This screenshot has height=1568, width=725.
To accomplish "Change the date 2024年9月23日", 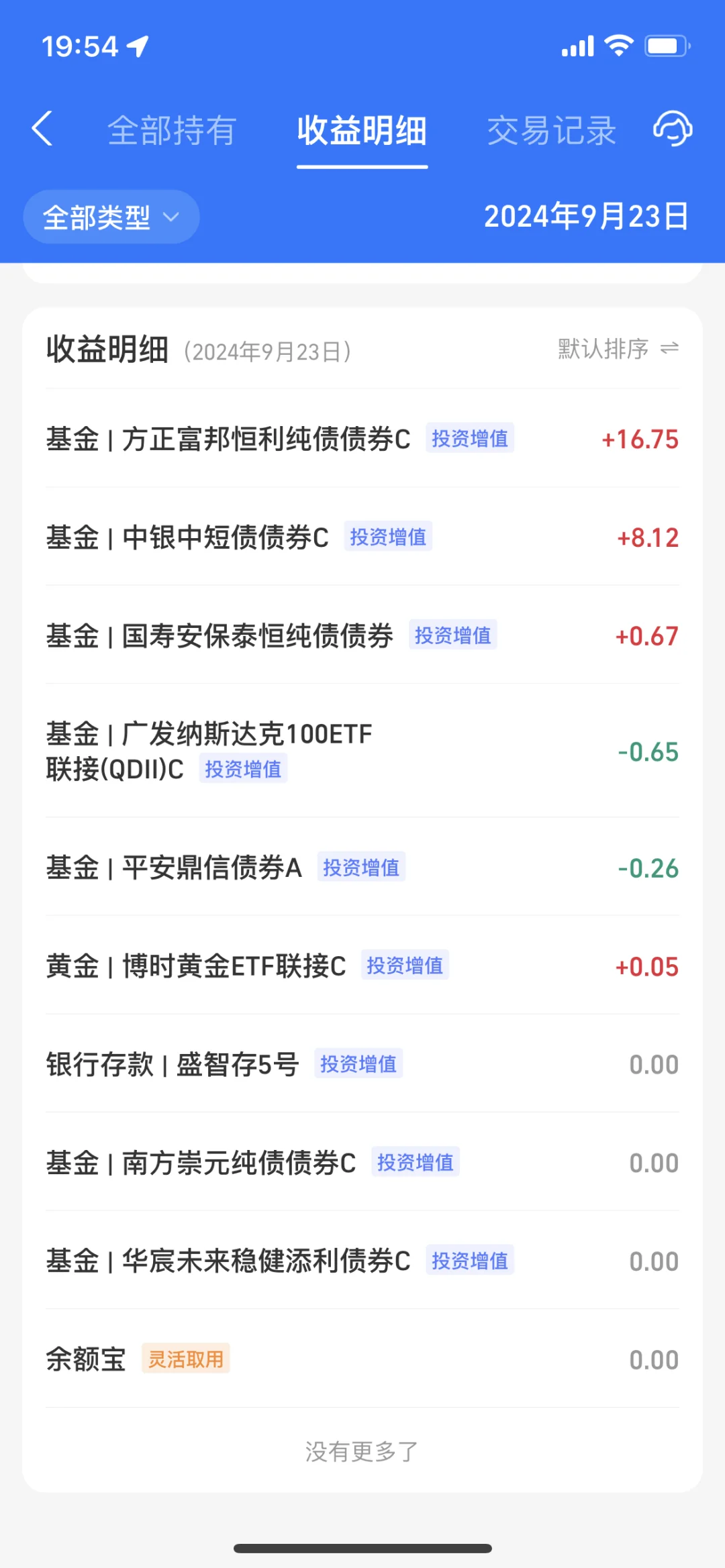I will click(x=586, y=217).
